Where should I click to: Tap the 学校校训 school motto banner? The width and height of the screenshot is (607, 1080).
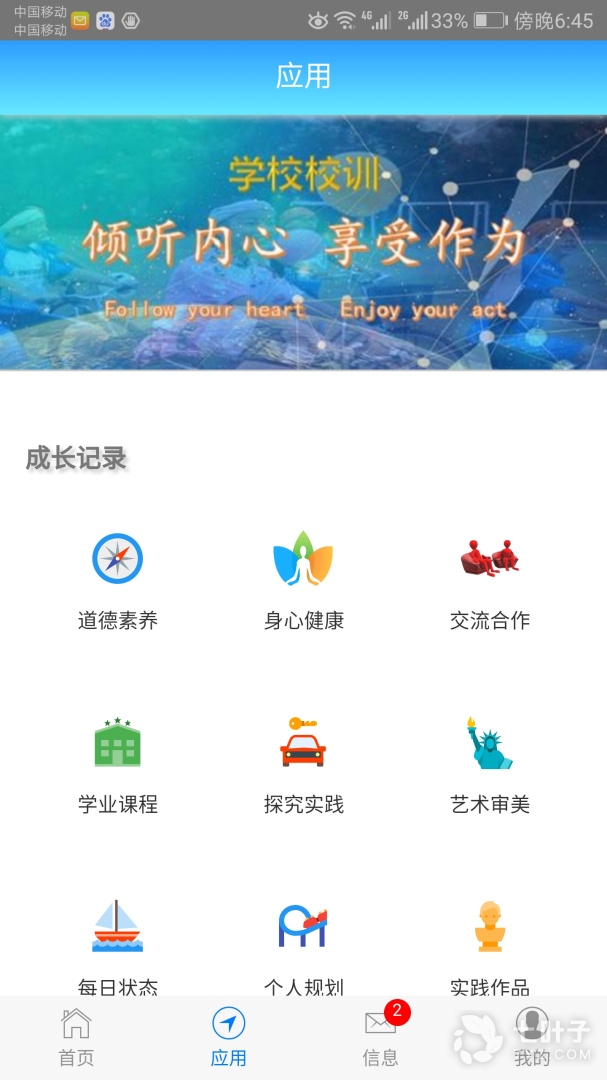click(303, 243)
